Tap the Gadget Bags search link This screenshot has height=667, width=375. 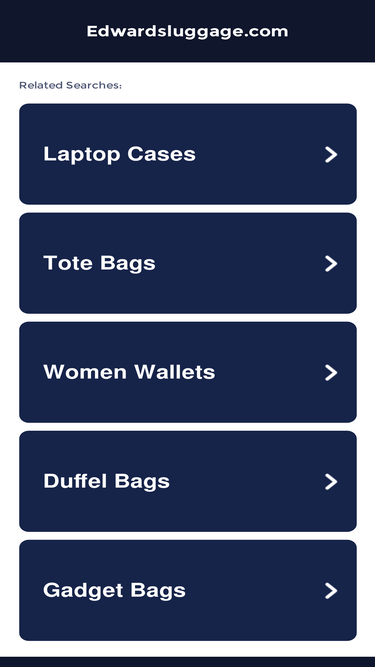(x=188, y=590)
